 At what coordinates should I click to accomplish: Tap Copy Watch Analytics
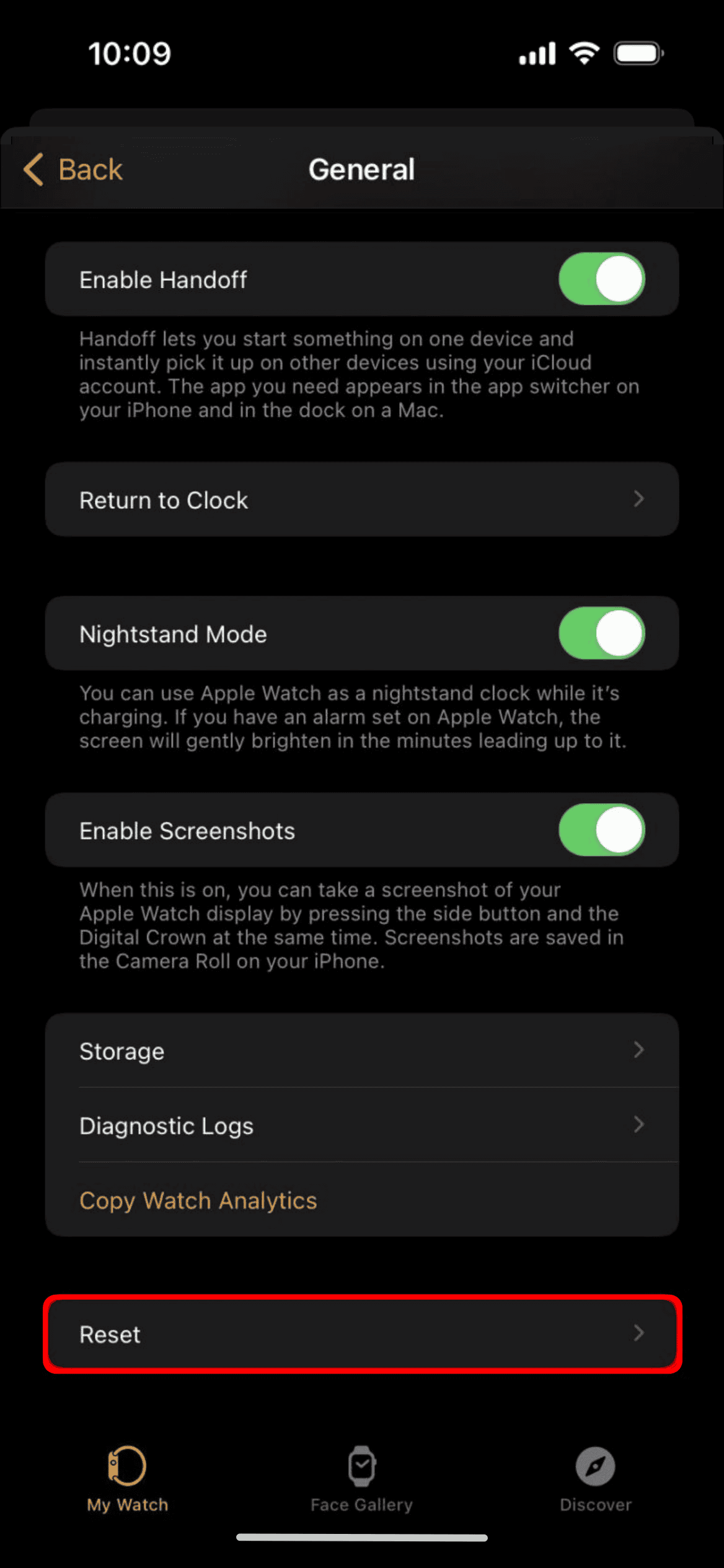click(x=198, y=1200)
